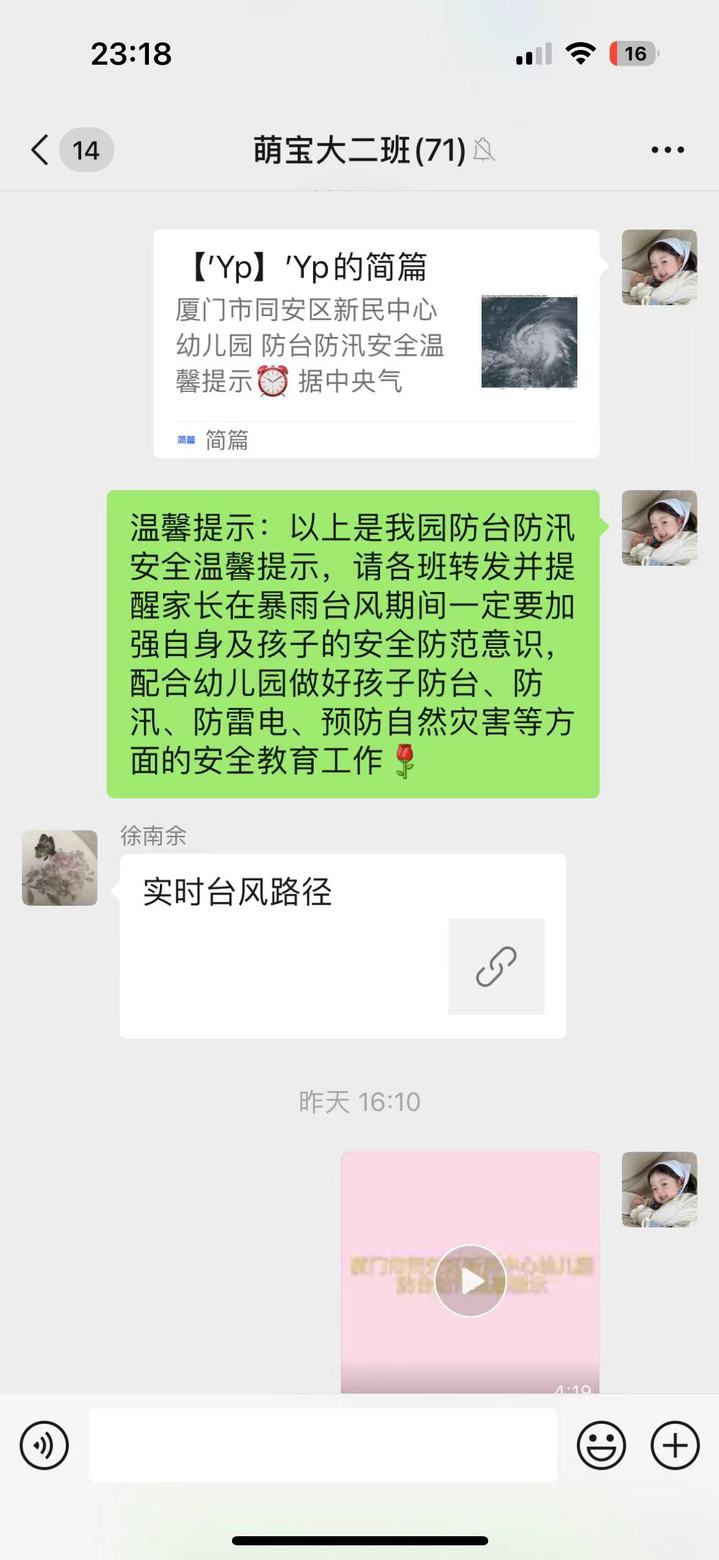Open the group chat options menu

click(667, 151)
